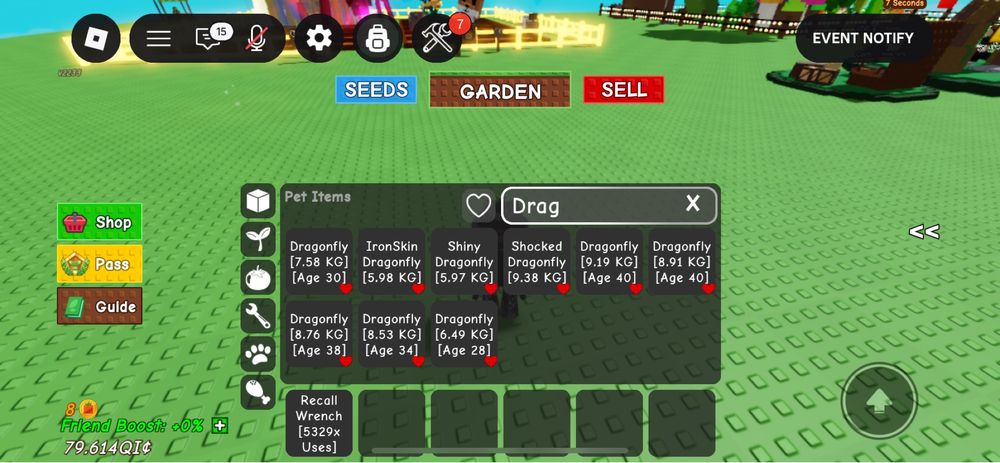The image size is (1000, 463).
Task: Open the Shop
Action: [100, 222]
